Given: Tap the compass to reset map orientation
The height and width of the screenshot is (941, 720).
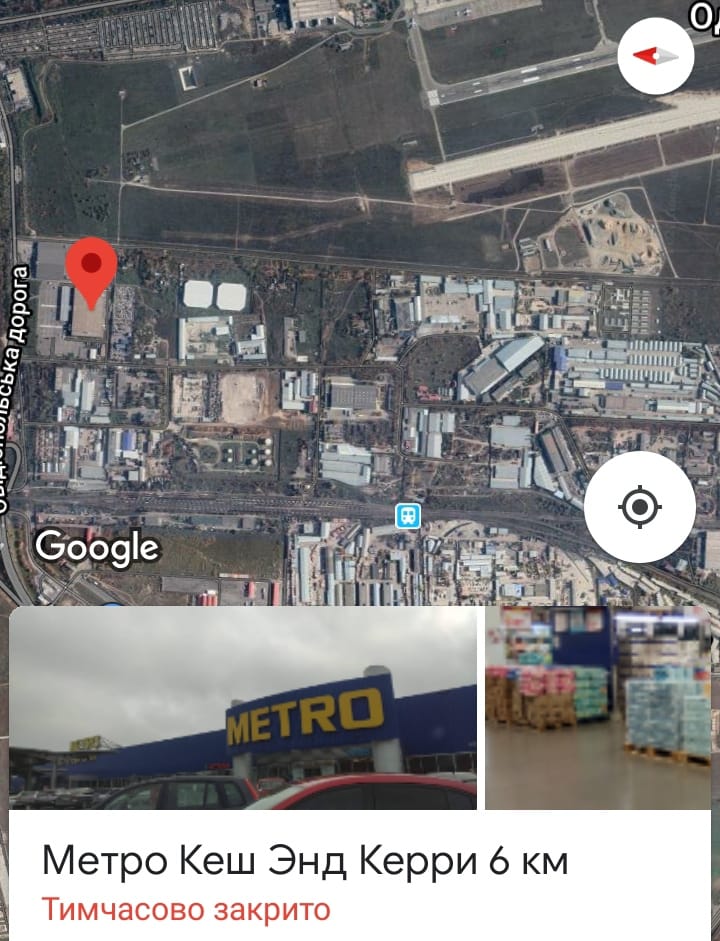Looking at the screenshot, I should 656,56.
